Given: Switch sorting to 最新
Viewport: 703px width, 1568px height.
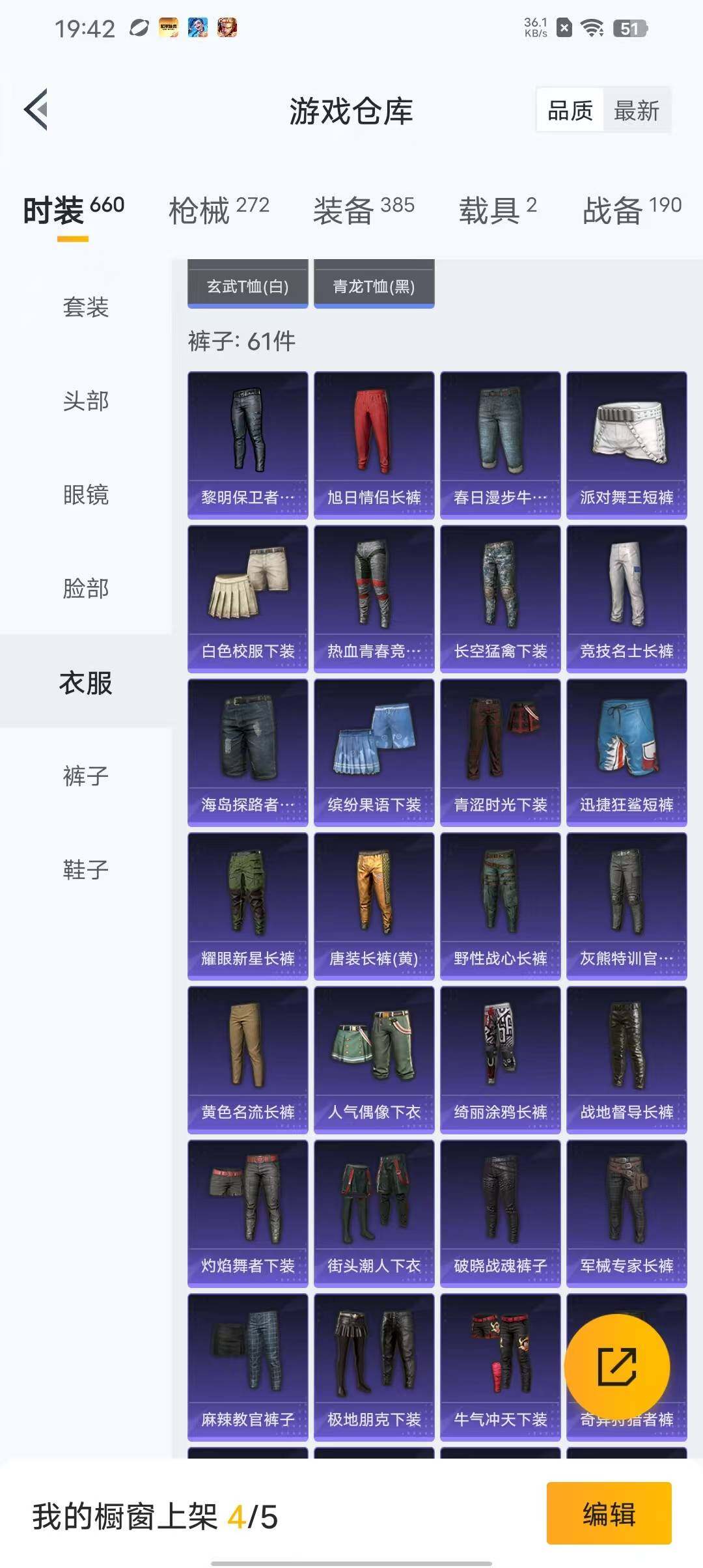Looking at the screenshot, I should pos(635,111).
